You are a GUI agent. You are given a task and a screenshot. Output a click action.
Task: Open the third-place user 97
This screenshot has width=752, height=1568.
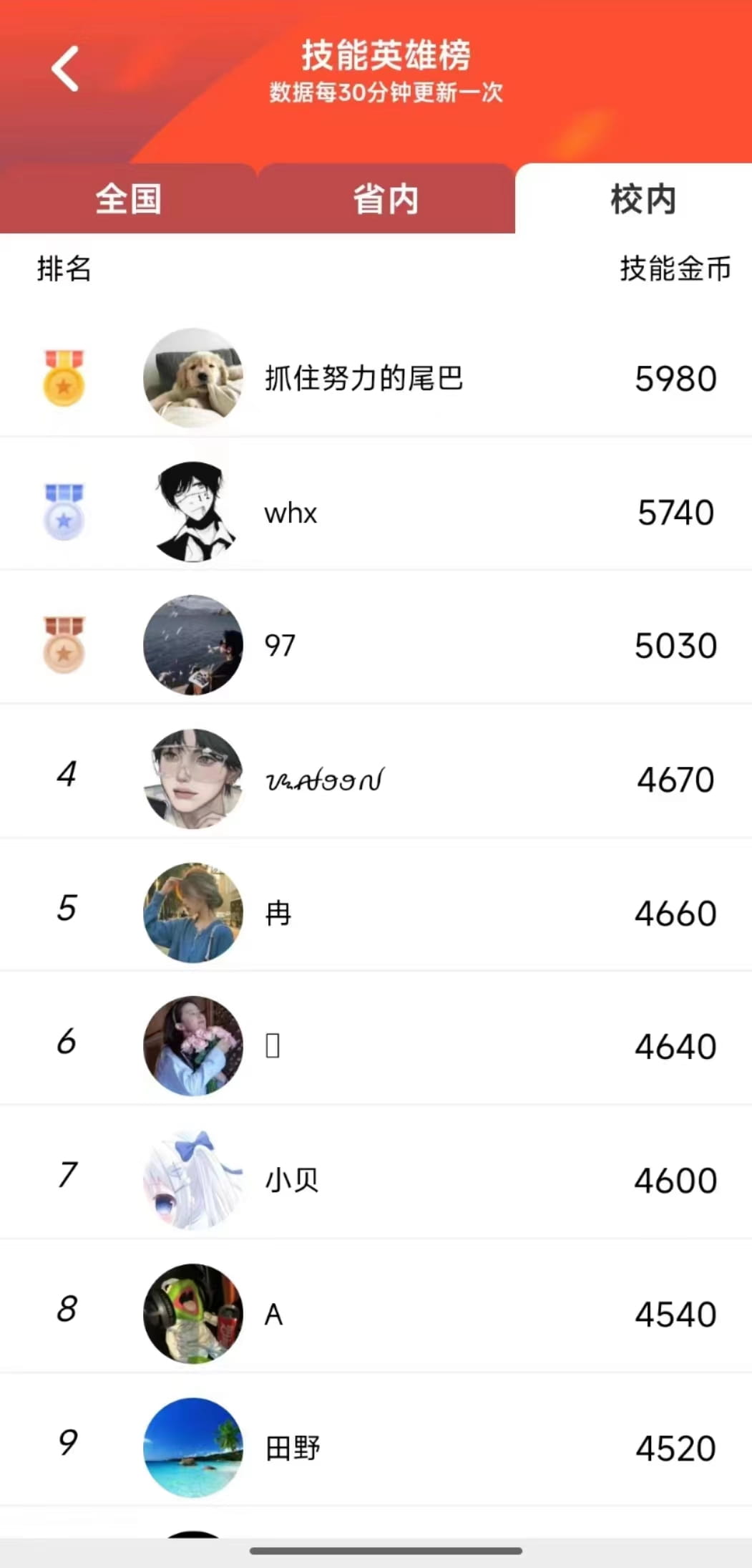280,646
